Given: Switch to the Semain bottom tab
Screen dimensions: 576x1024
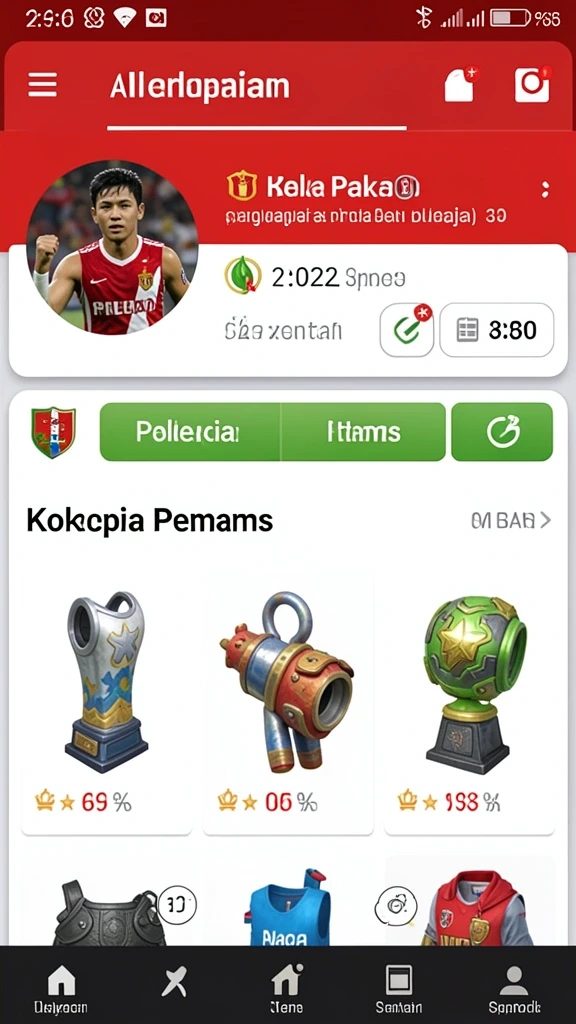Looking at the screenshot, I should pyautogui.click(x=398, y=987).
